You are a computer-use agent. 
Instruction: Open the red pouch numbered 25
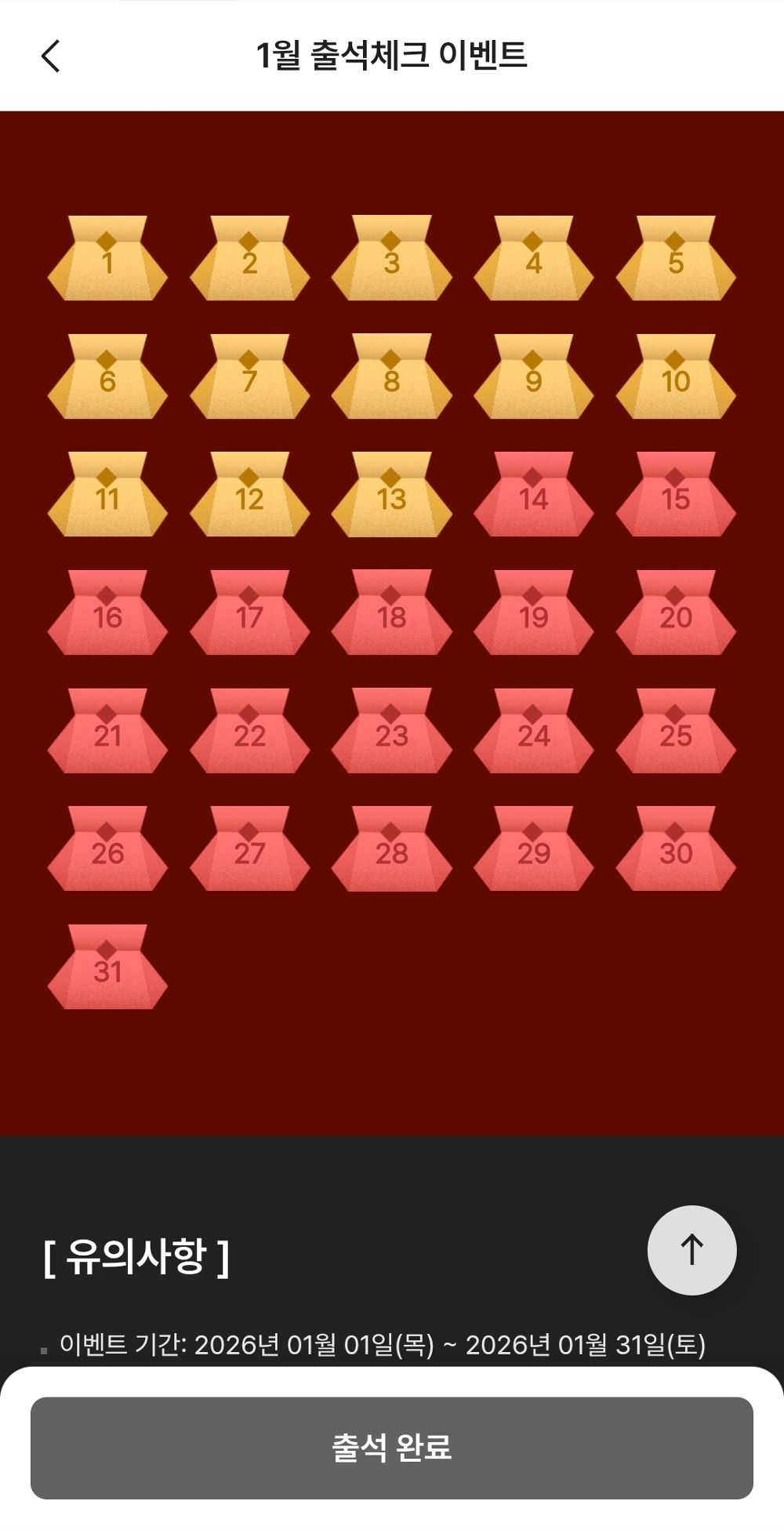tap(675, 732)
